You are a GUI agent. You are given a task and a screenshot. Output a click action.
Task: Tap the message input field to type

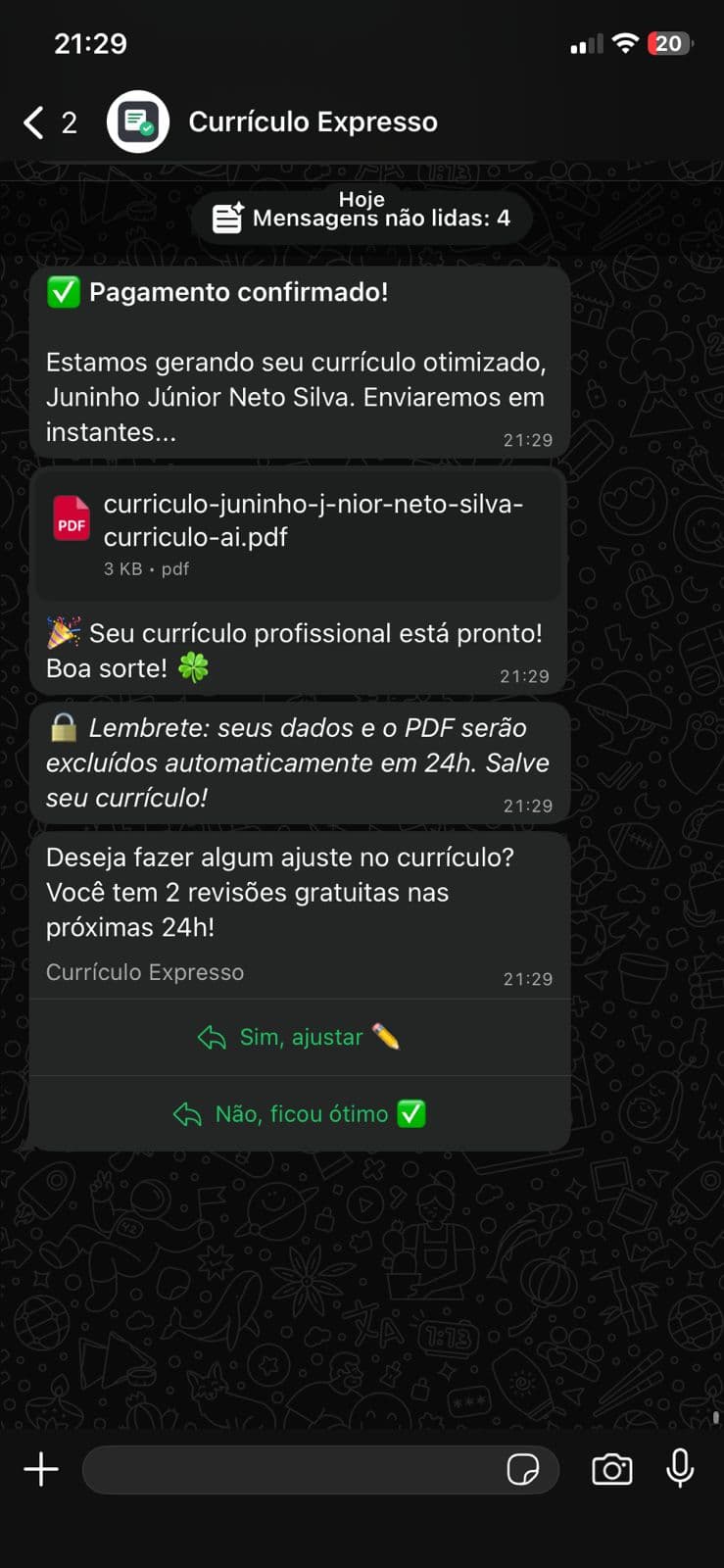tap(294, 1469)
